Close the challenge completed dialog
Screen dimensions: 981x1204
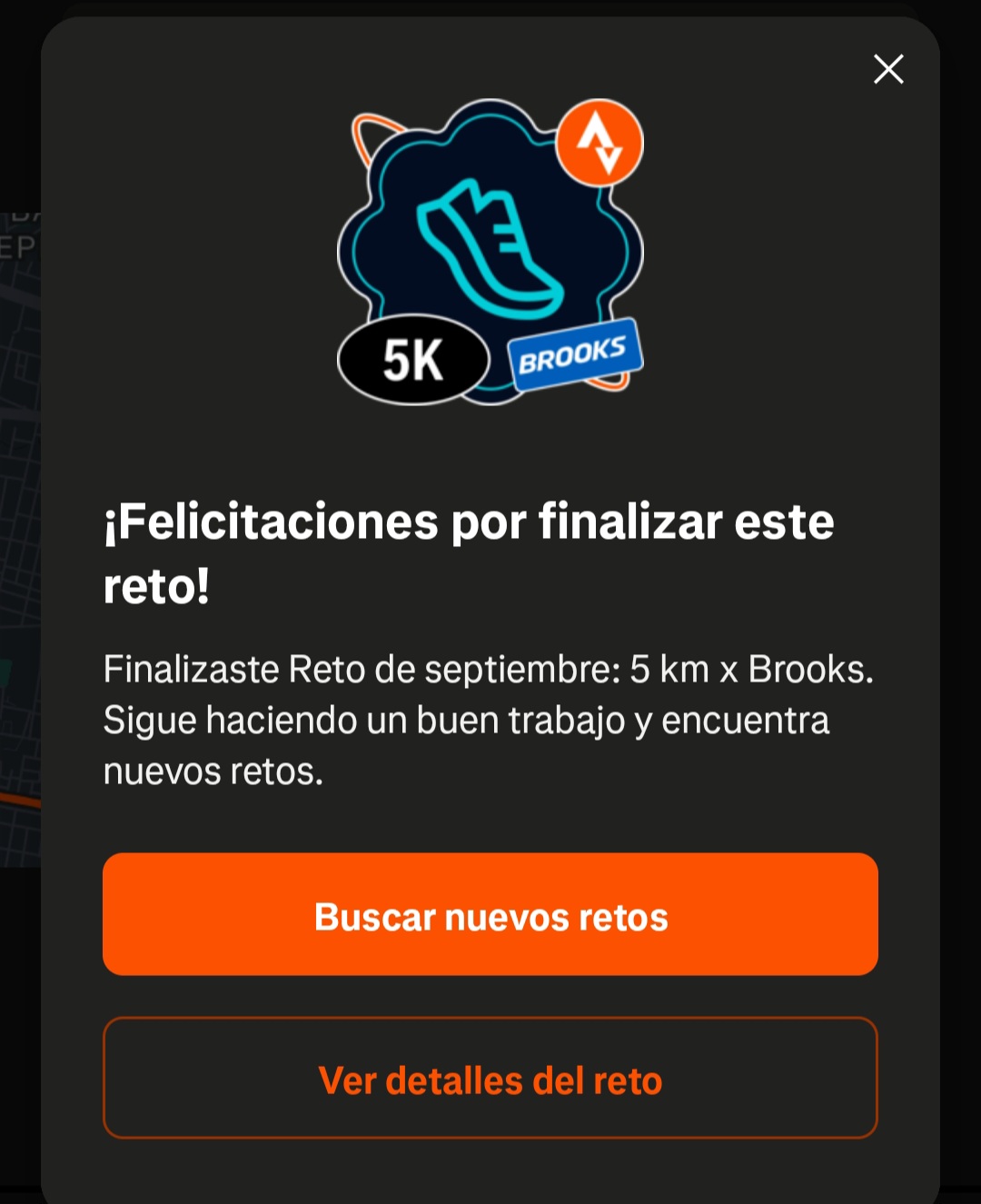tap(888, 69)
